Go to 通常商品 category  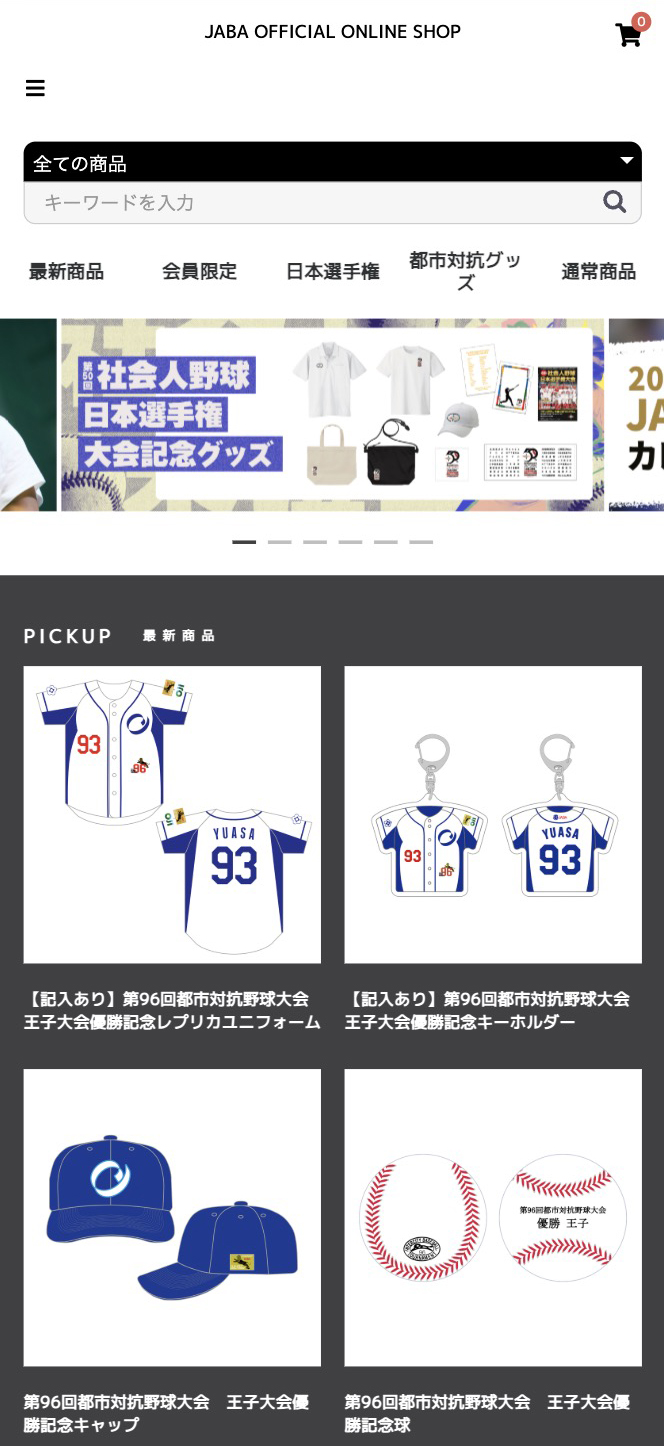(598, 271)
